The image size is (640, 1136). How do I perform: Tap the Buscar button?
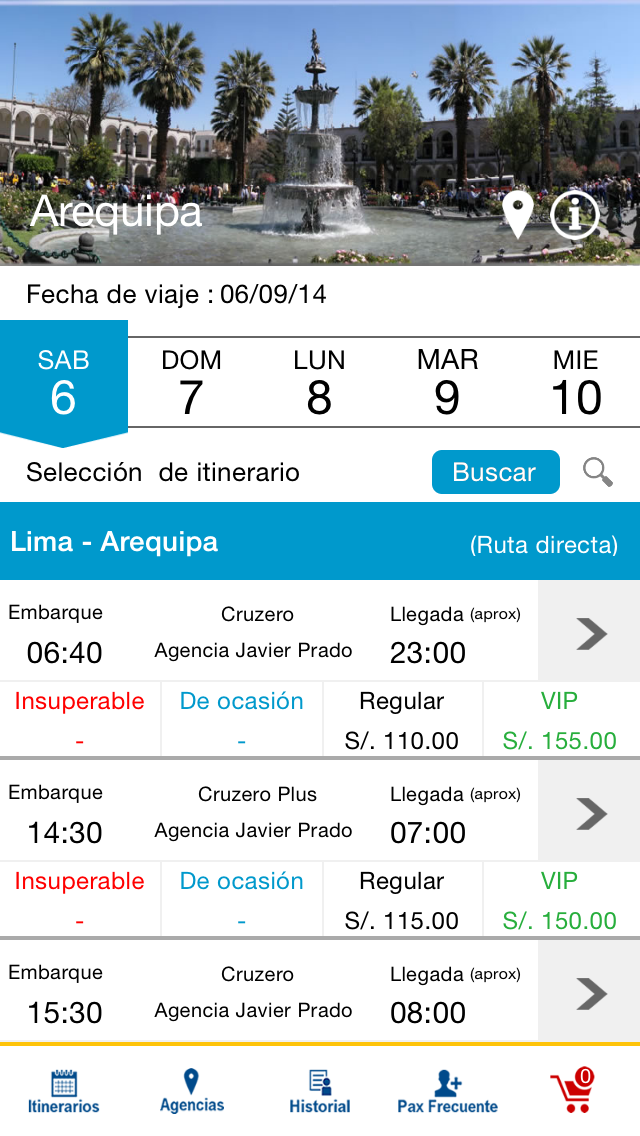(495, 472)
